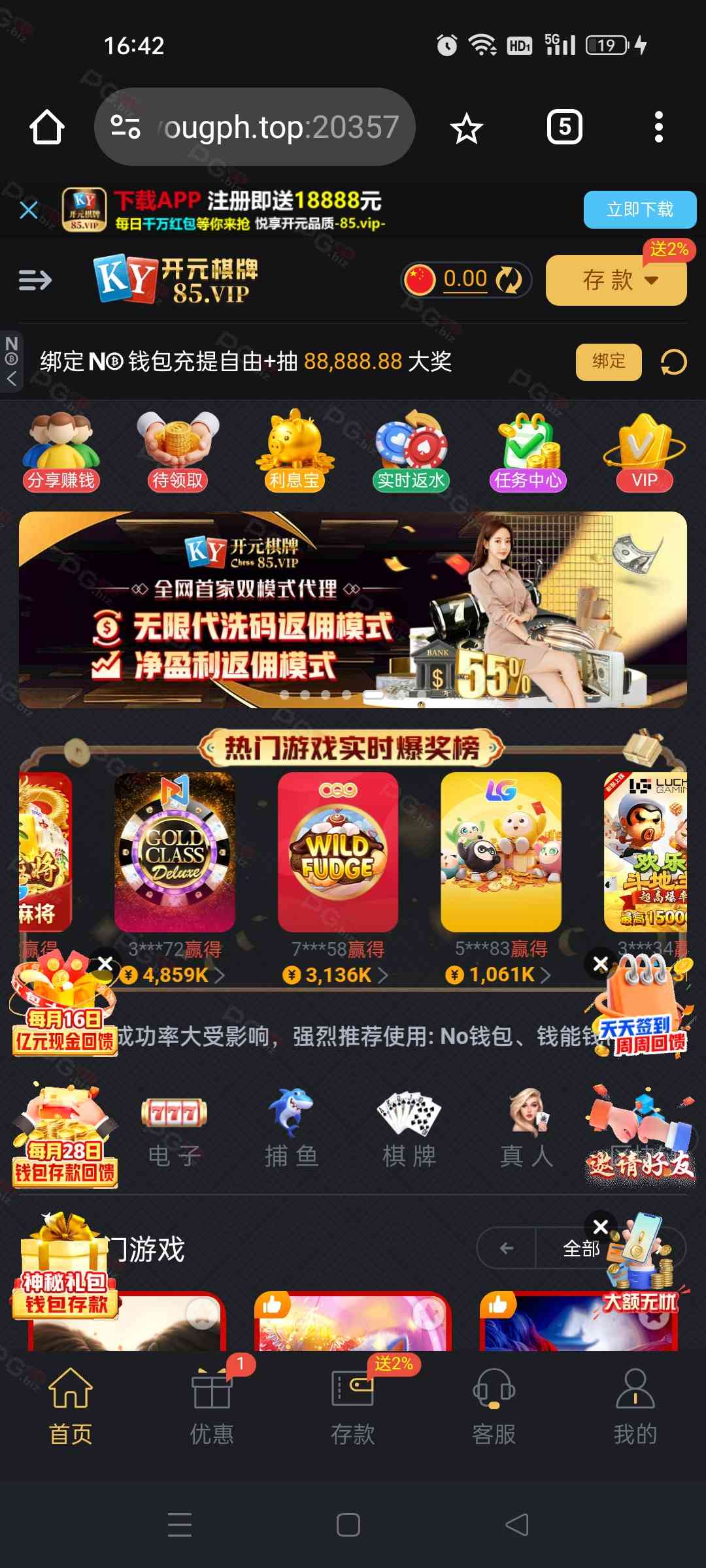Screen dimensions: 706x1568
Task: Open the browser tab switcher
Action: 564,127
